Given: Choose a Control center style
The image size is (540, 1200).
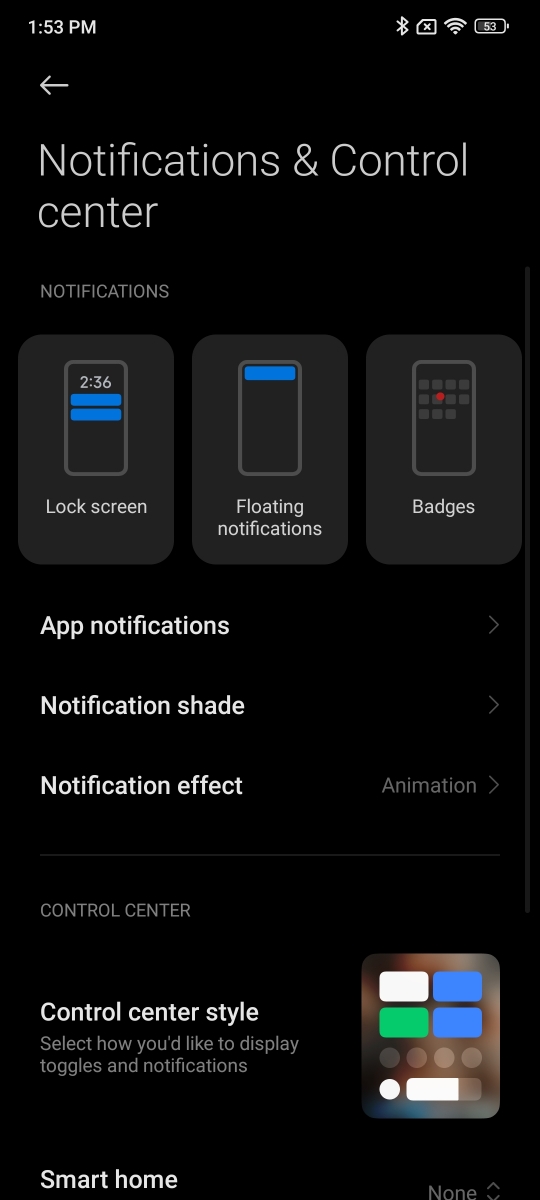Looking at the screenshot, I should tap(270, 1035).
